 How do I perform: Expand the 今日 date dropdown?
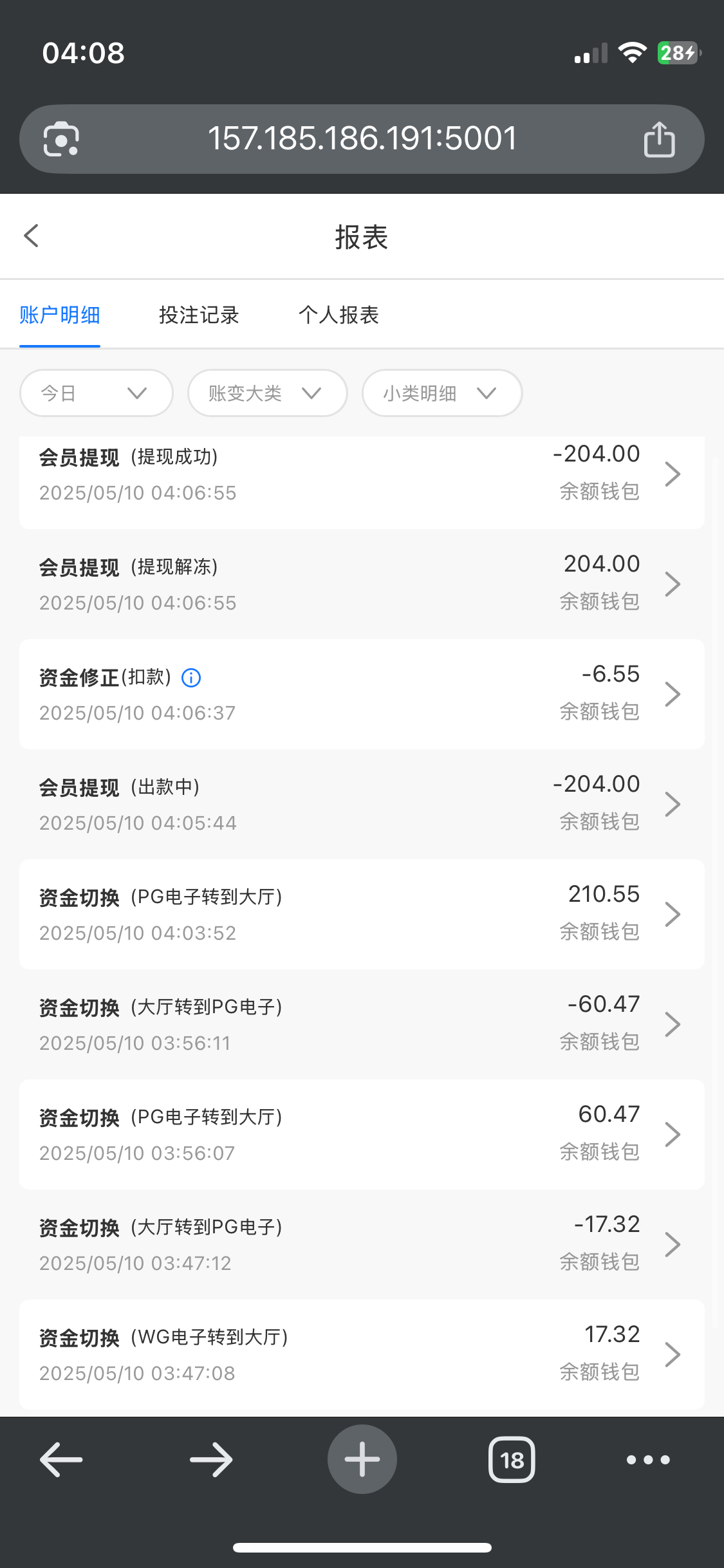(x=97, y=393)
